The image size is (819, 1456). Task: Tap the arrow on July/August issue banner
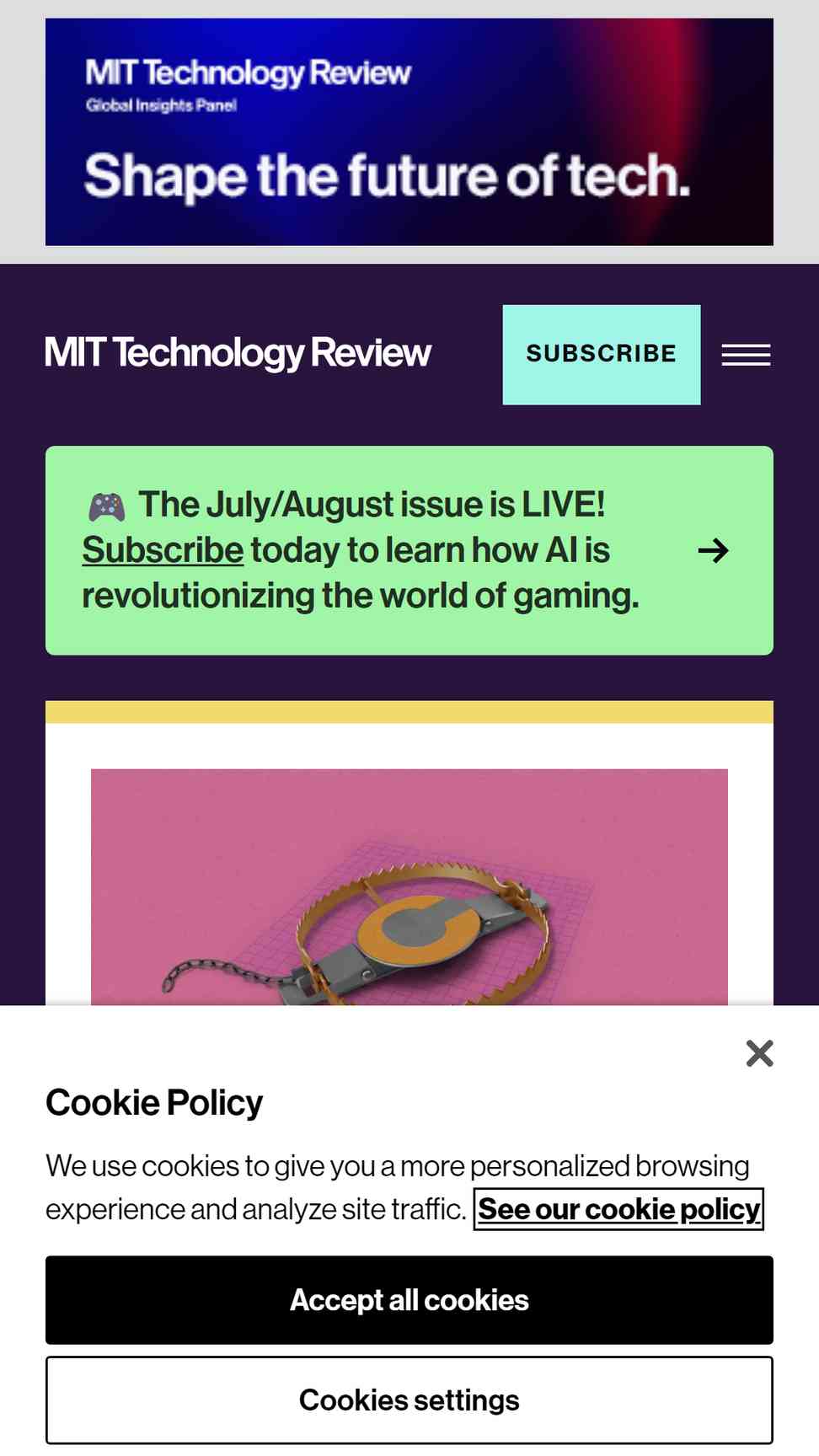pyautogui.click(x=713, y=551)
